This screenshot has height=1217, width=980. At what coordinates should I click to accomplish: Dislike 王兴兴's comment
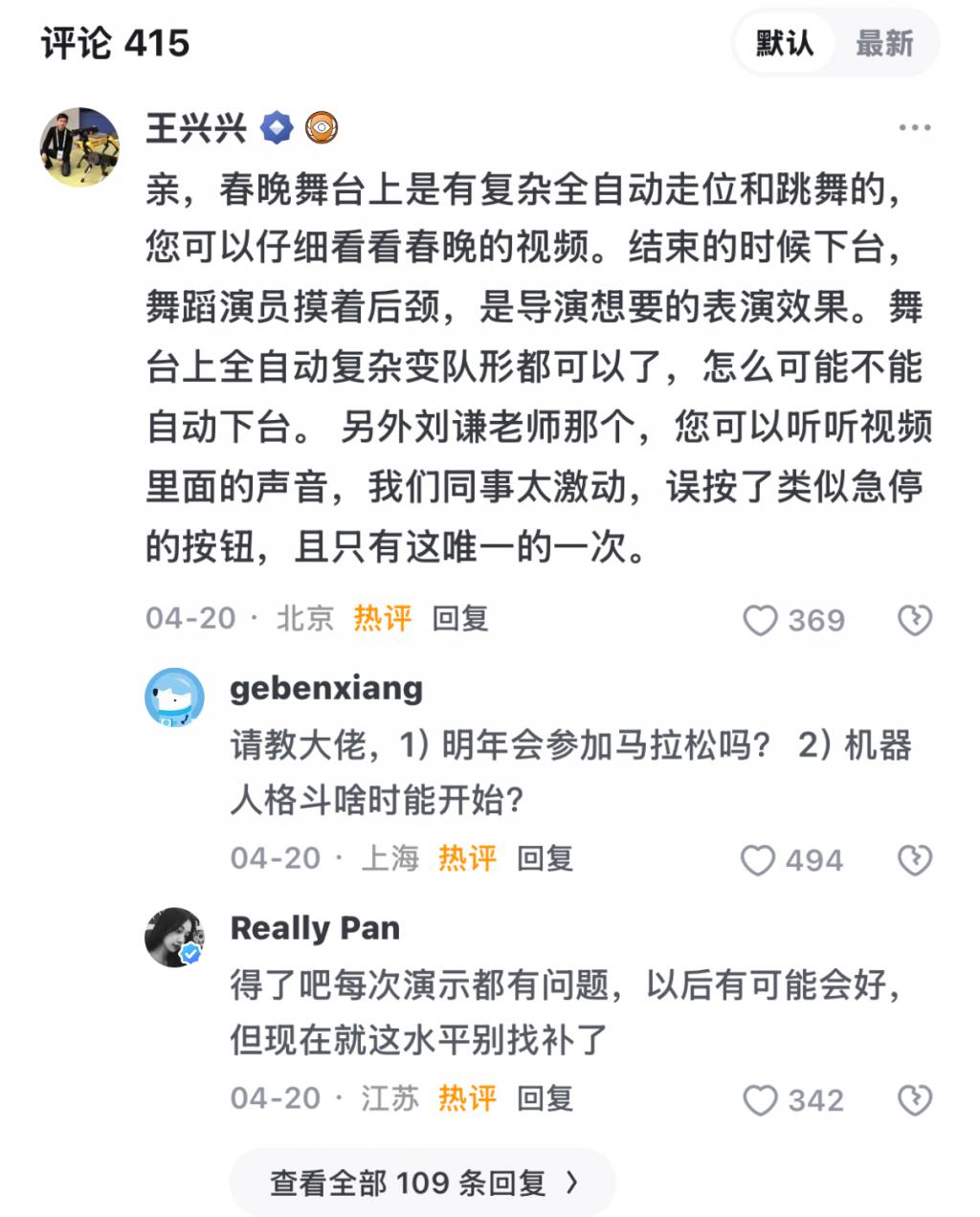point(914,620)
